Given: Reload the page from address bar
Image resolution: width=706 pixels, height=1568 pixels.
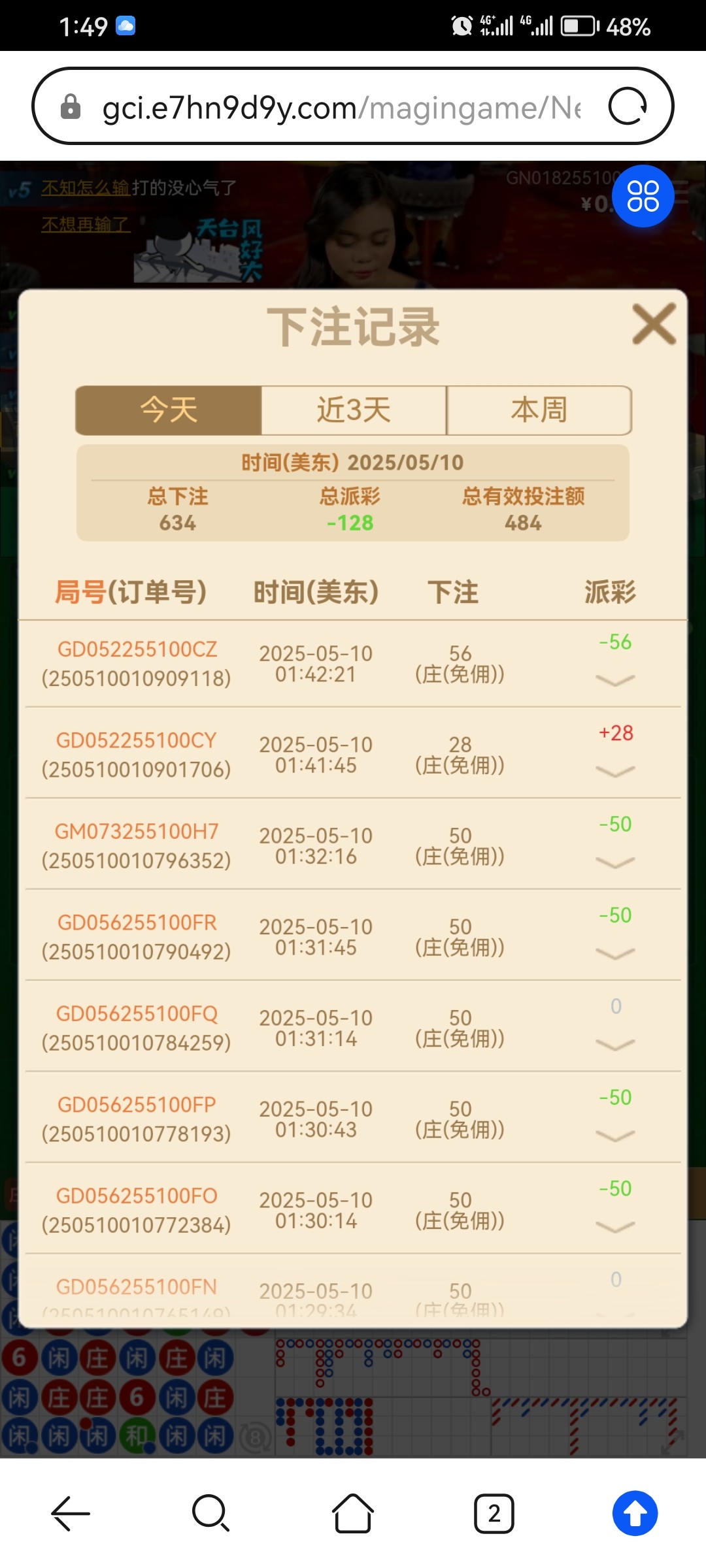Looking at the screenshot, I should tap(628, 106).
